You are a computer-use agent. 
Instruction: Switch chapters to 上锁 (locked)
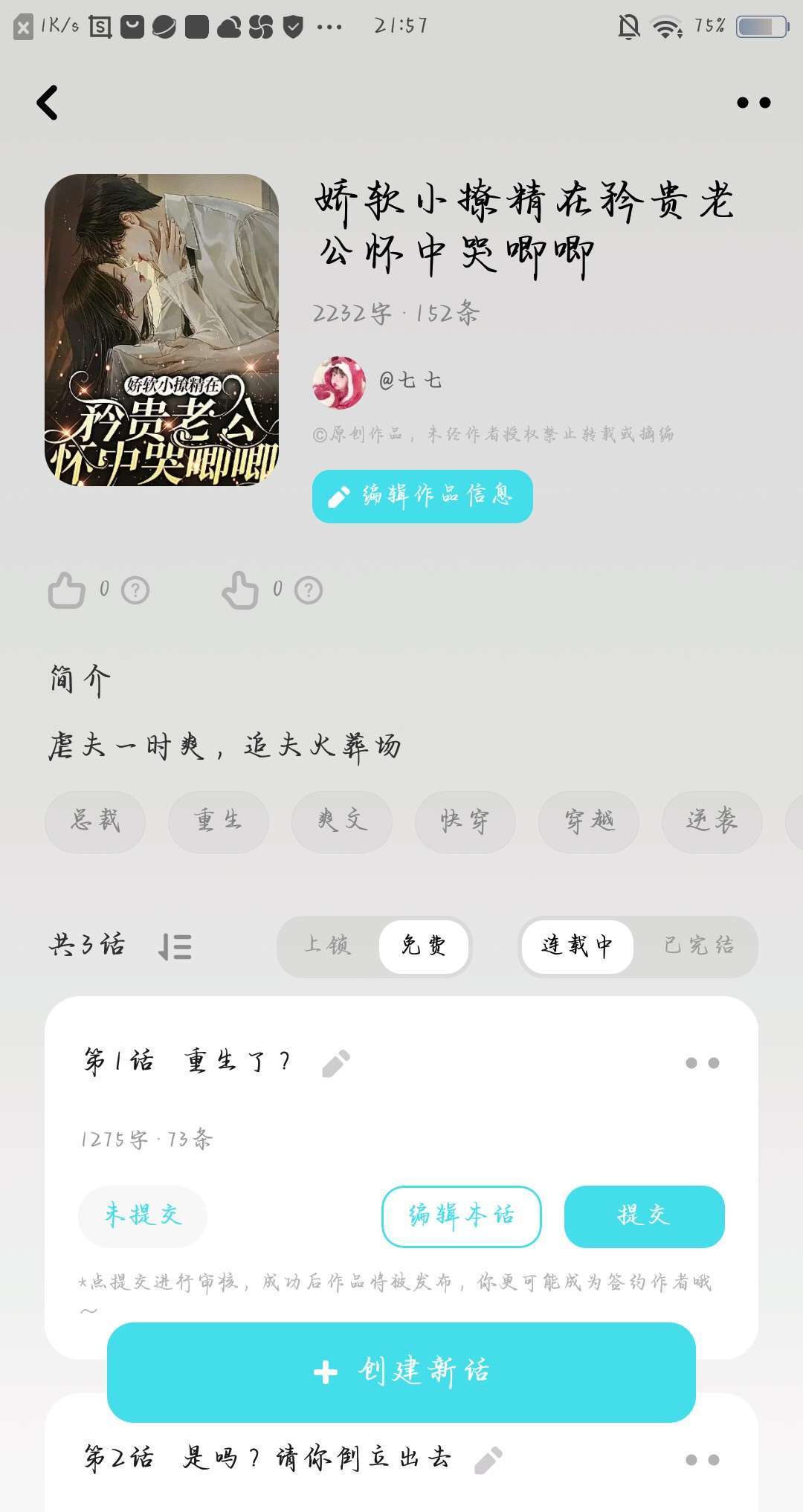point(327,946)
